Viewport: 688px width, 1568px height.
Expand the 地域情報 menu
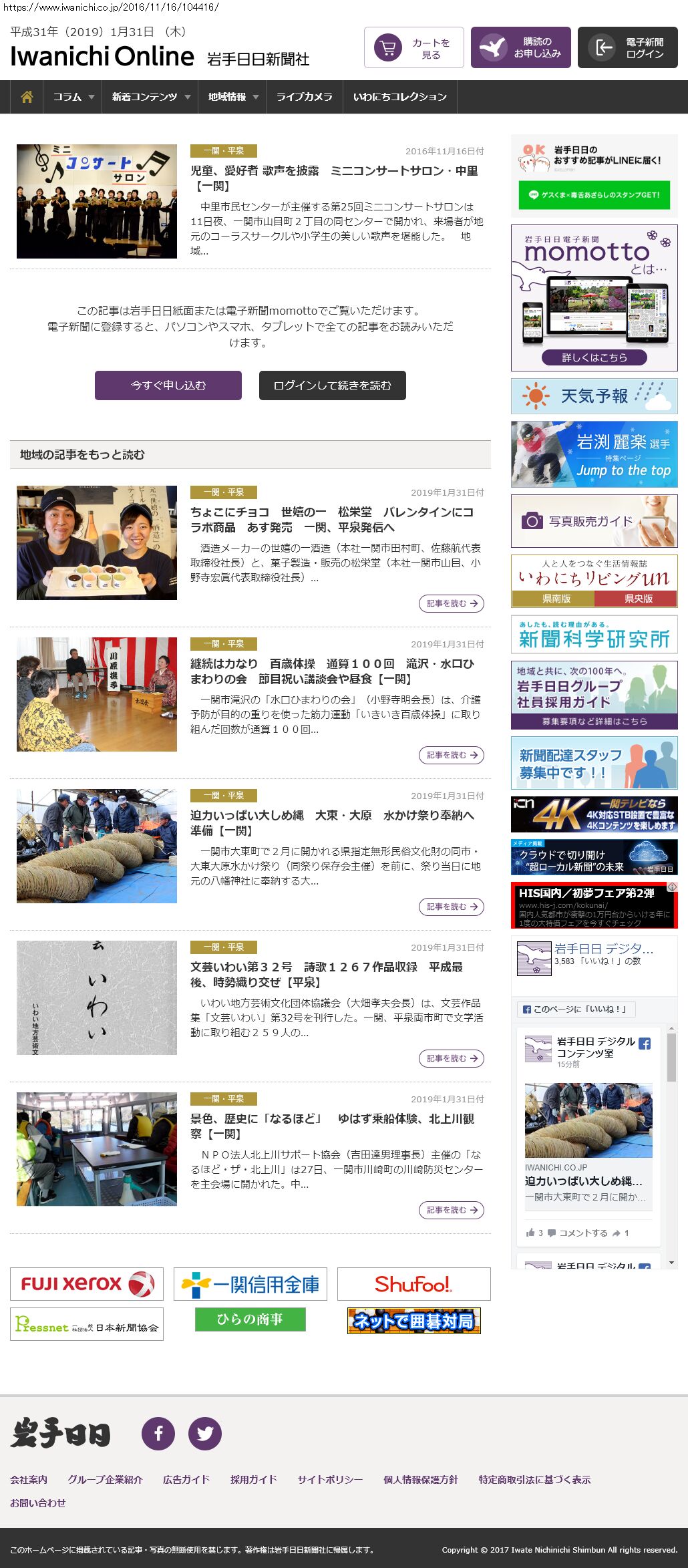[x=232, y=97]
